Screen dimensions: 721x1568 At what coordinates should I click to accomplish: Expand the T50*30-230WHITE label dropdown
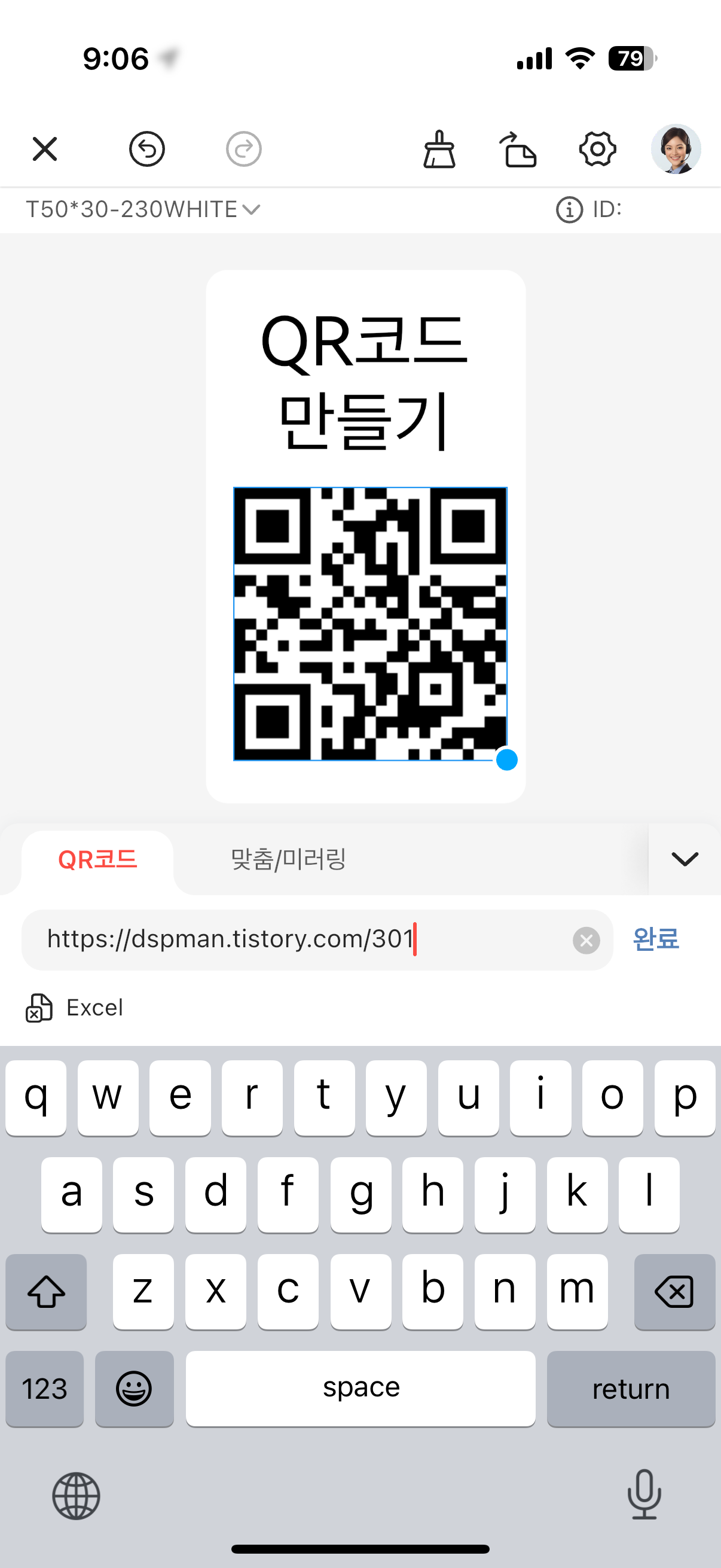tap(143, 209)
